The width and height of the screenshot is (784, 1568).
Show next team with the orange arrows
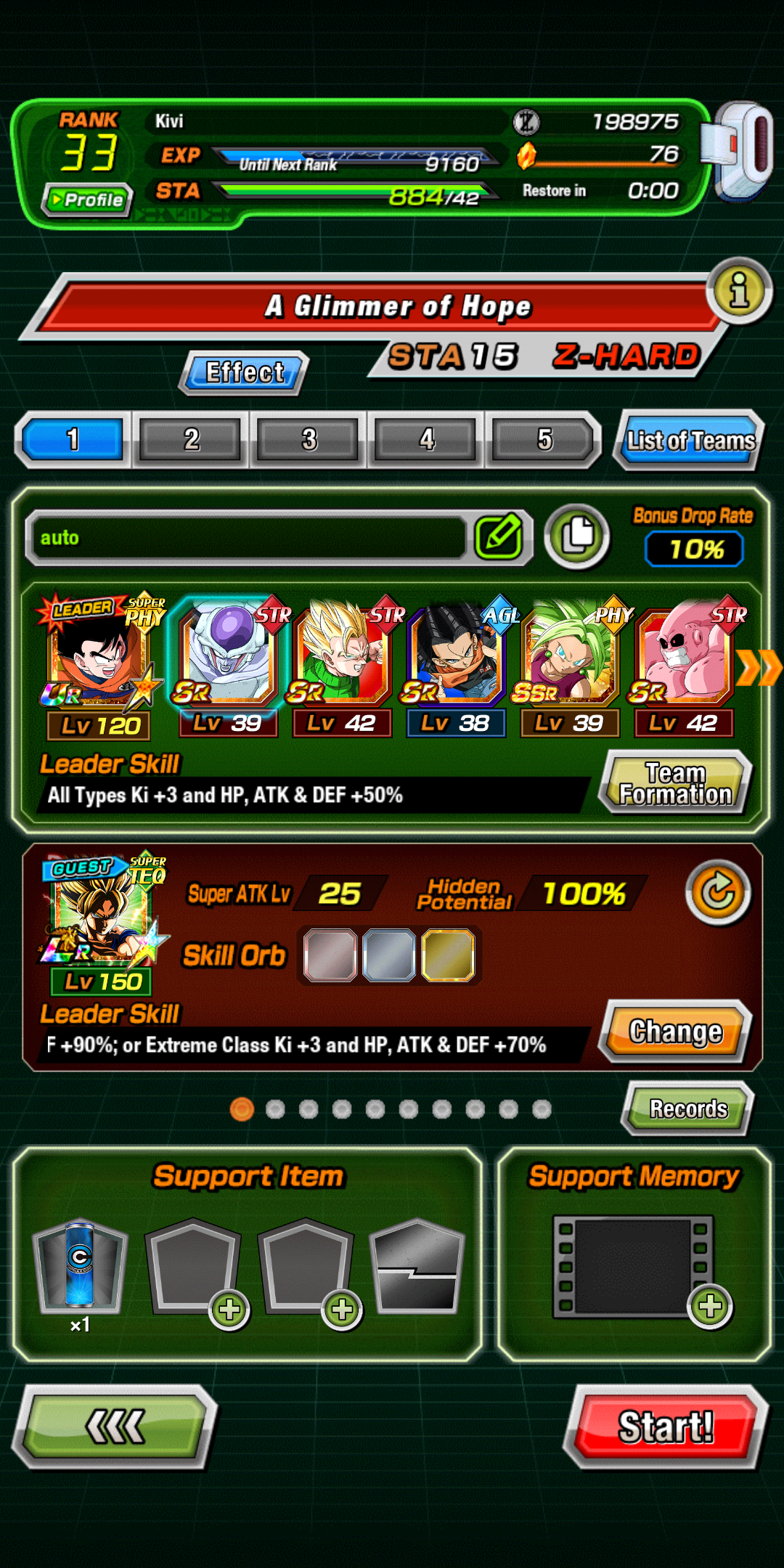(x=758, y=668)
